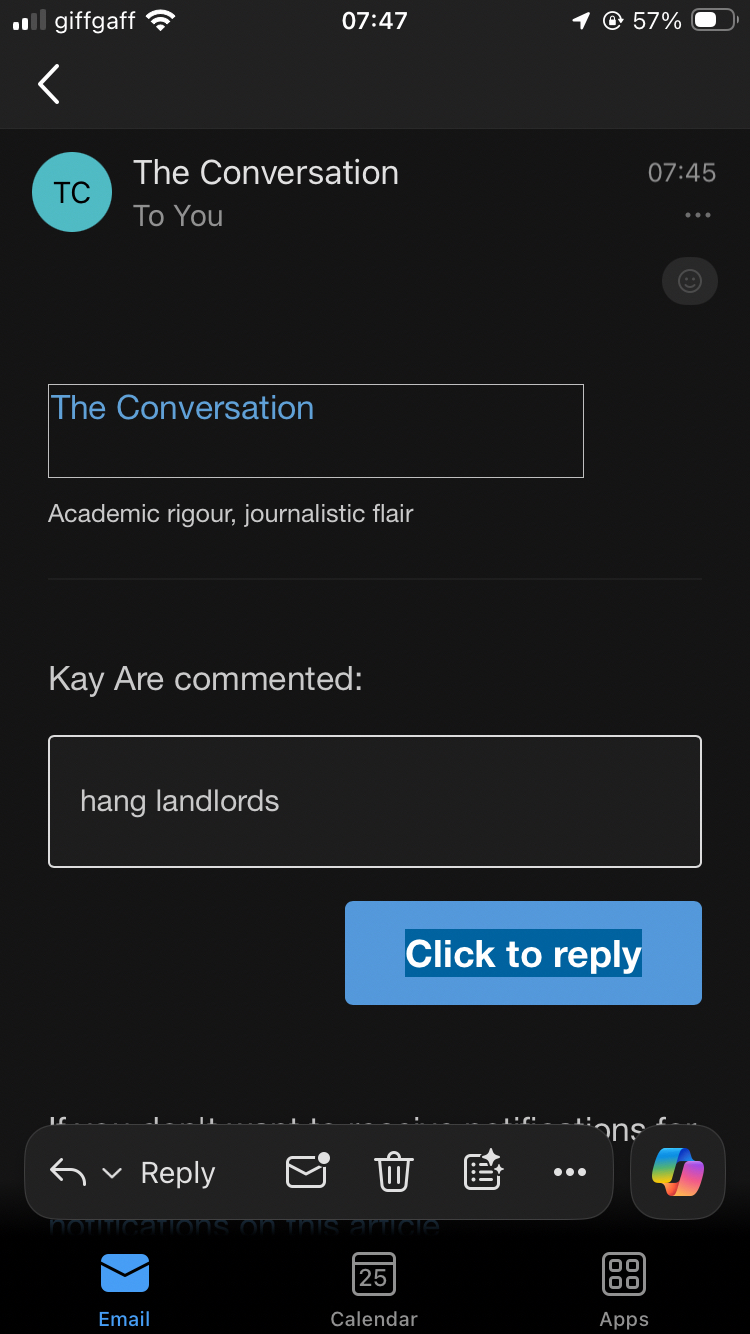Expand the reply options chevron

coord(112,1174)
